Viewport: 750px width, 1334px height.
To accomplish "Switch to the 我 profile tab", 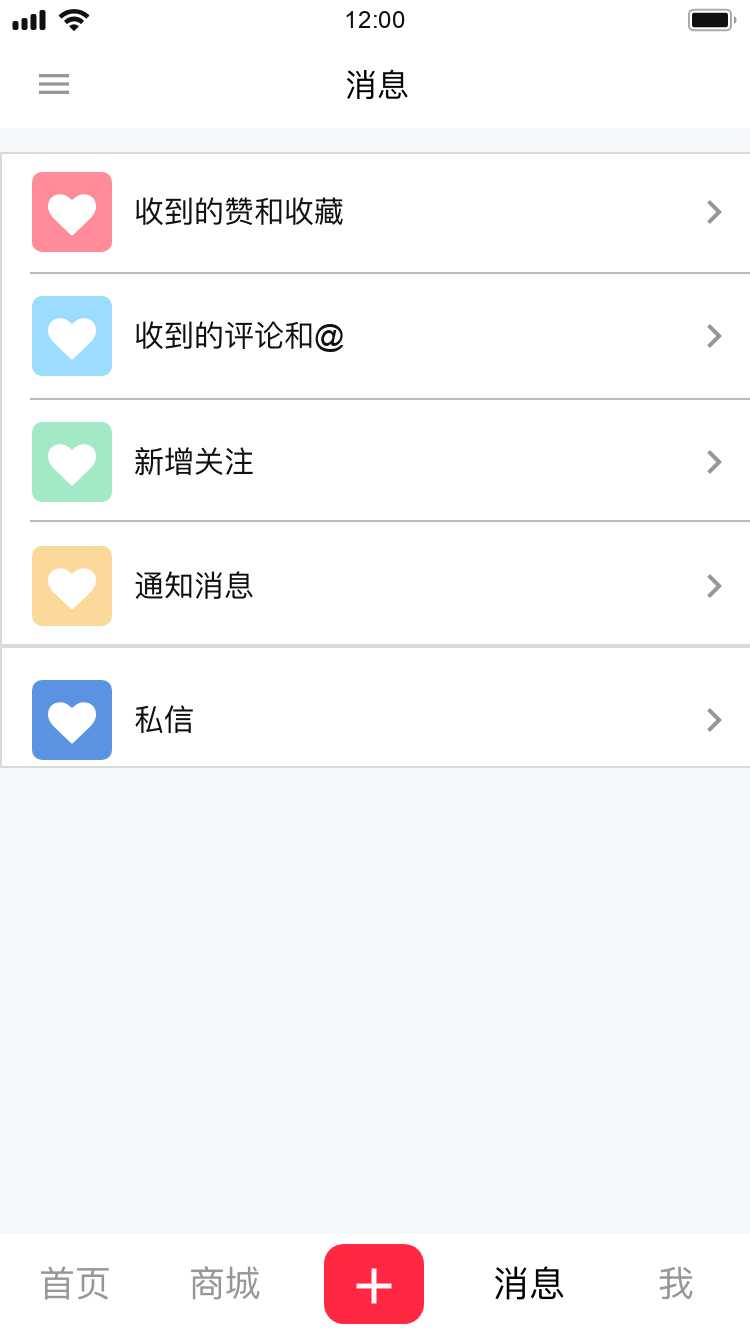I will [676, 1284].
